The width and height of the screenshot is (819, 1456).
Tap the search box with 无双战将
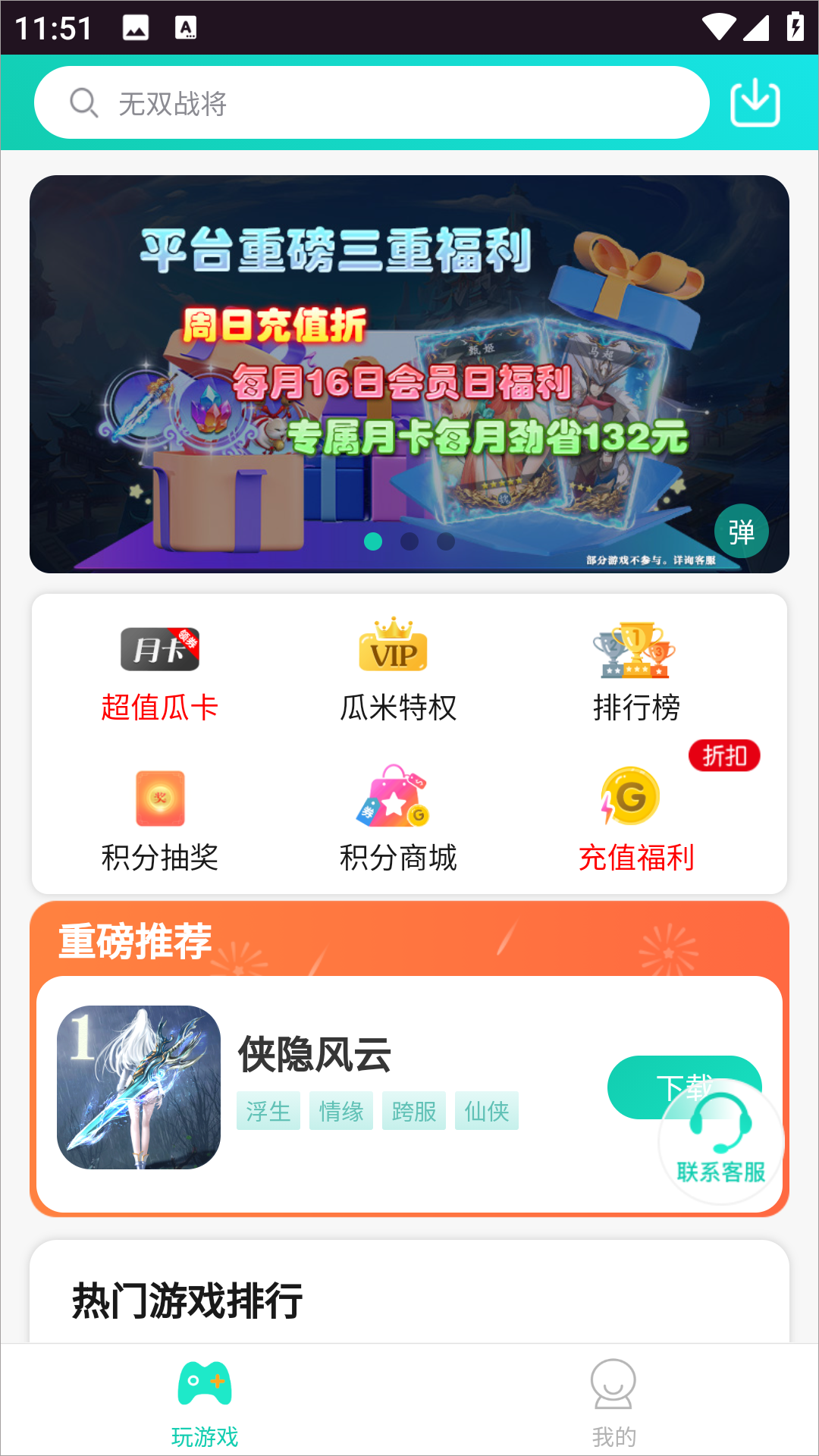pos(372,102)
